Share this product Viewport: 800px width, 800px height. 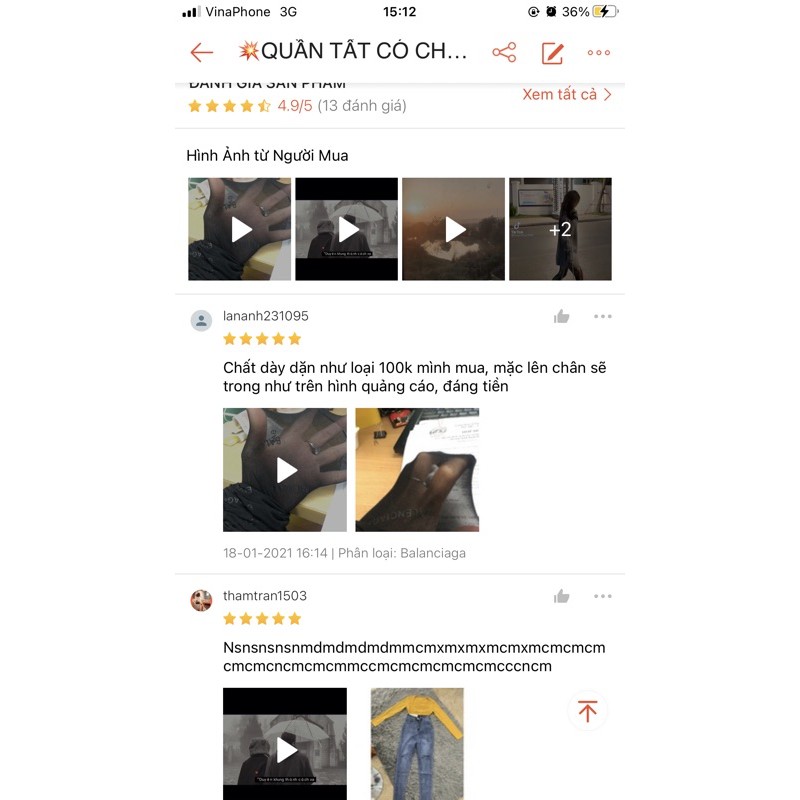click(504, 53)
